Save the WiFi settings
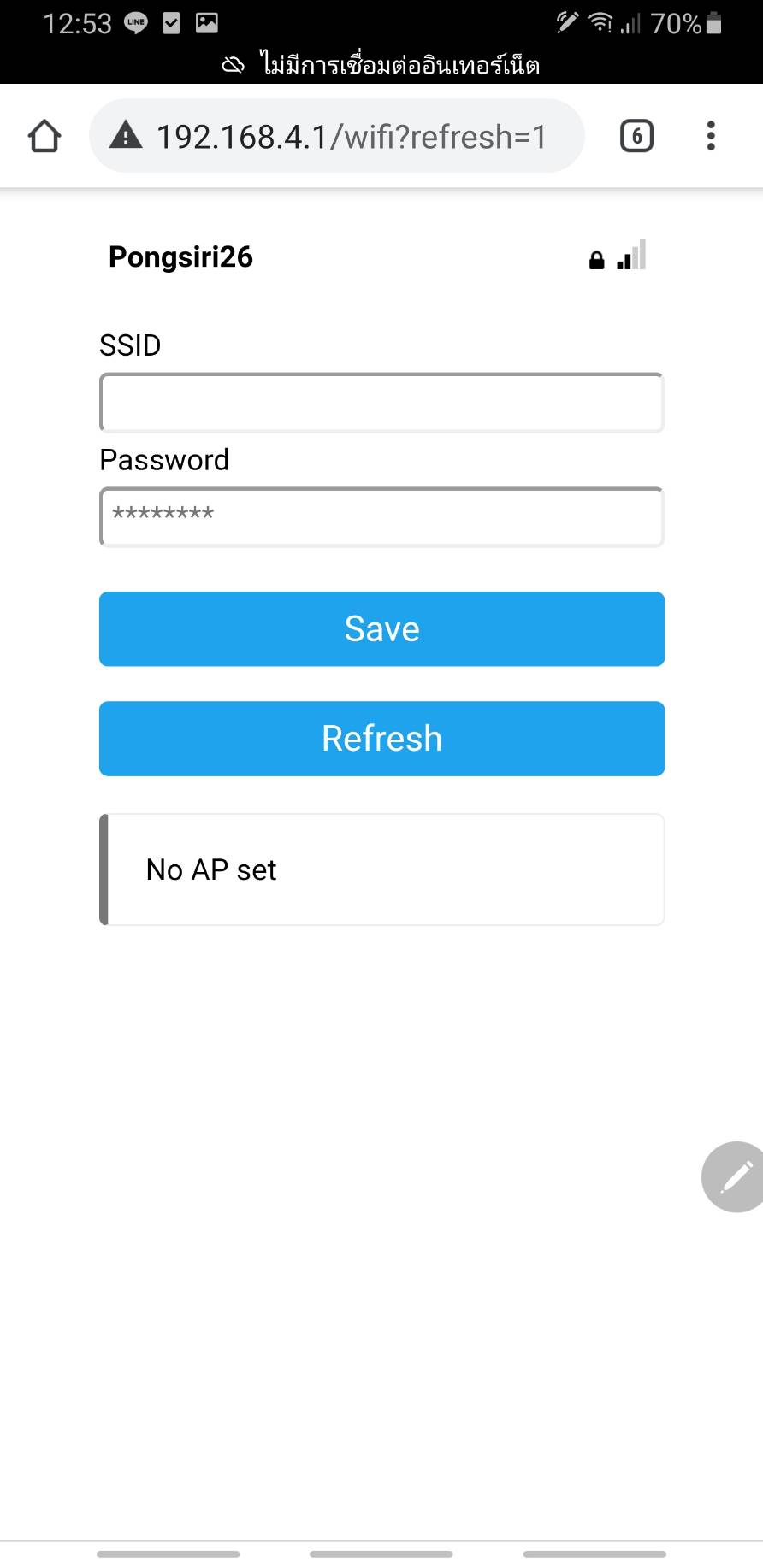The width and height of the screenshot is (763, 1568). [x=381, y=629]
